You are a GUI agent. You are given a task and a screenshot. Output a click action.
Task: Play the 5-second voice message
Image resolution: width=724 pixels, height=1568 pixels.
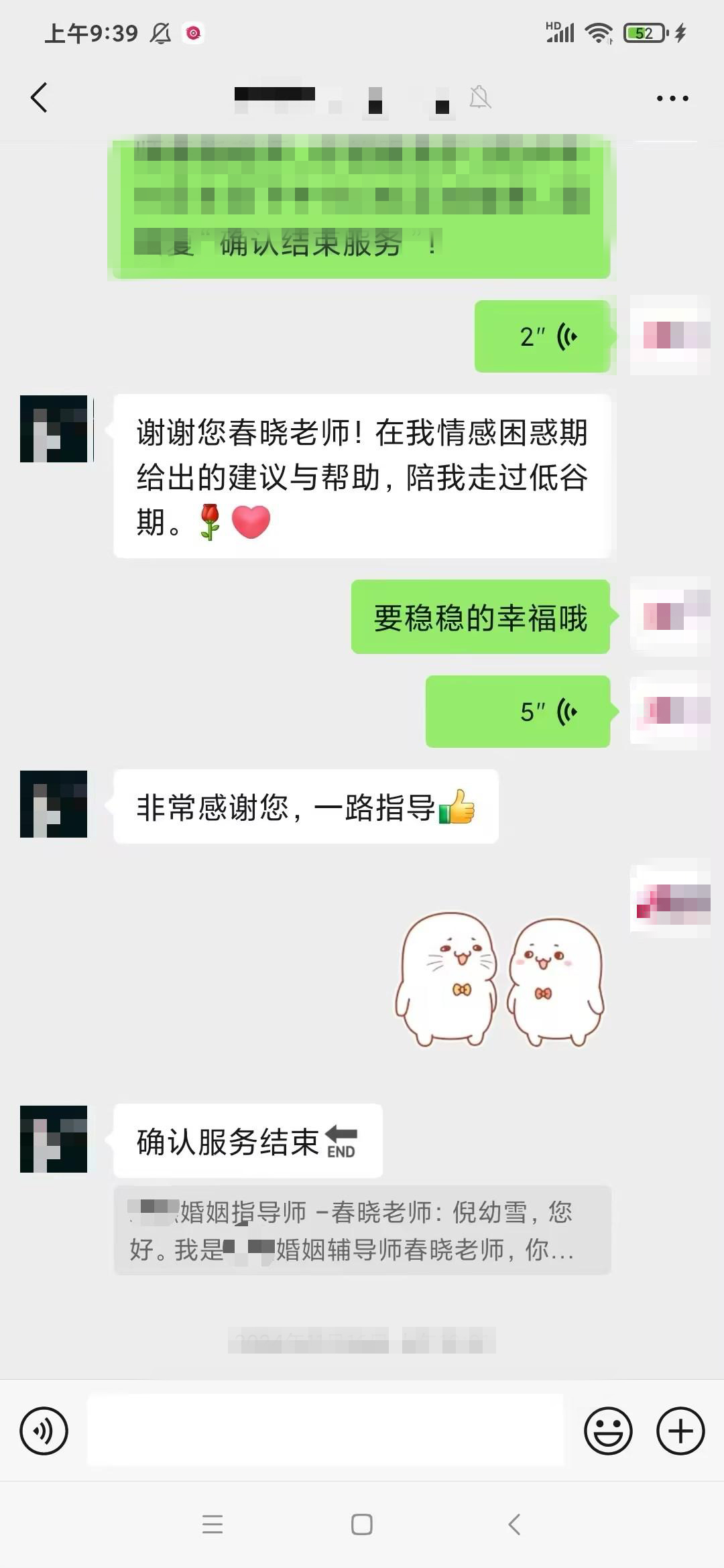tap(518, 712)
